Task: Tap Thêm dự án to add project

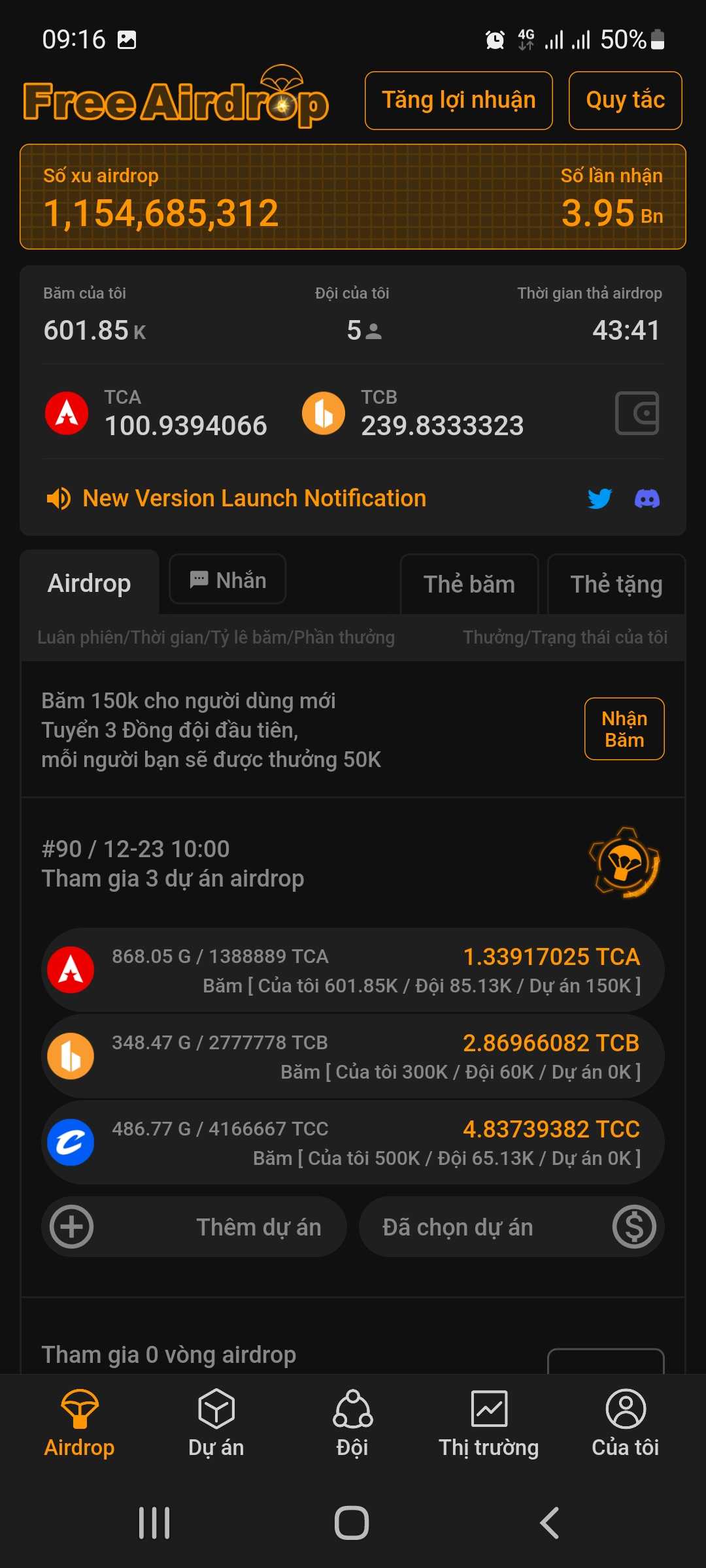Action: [194, 1227]
